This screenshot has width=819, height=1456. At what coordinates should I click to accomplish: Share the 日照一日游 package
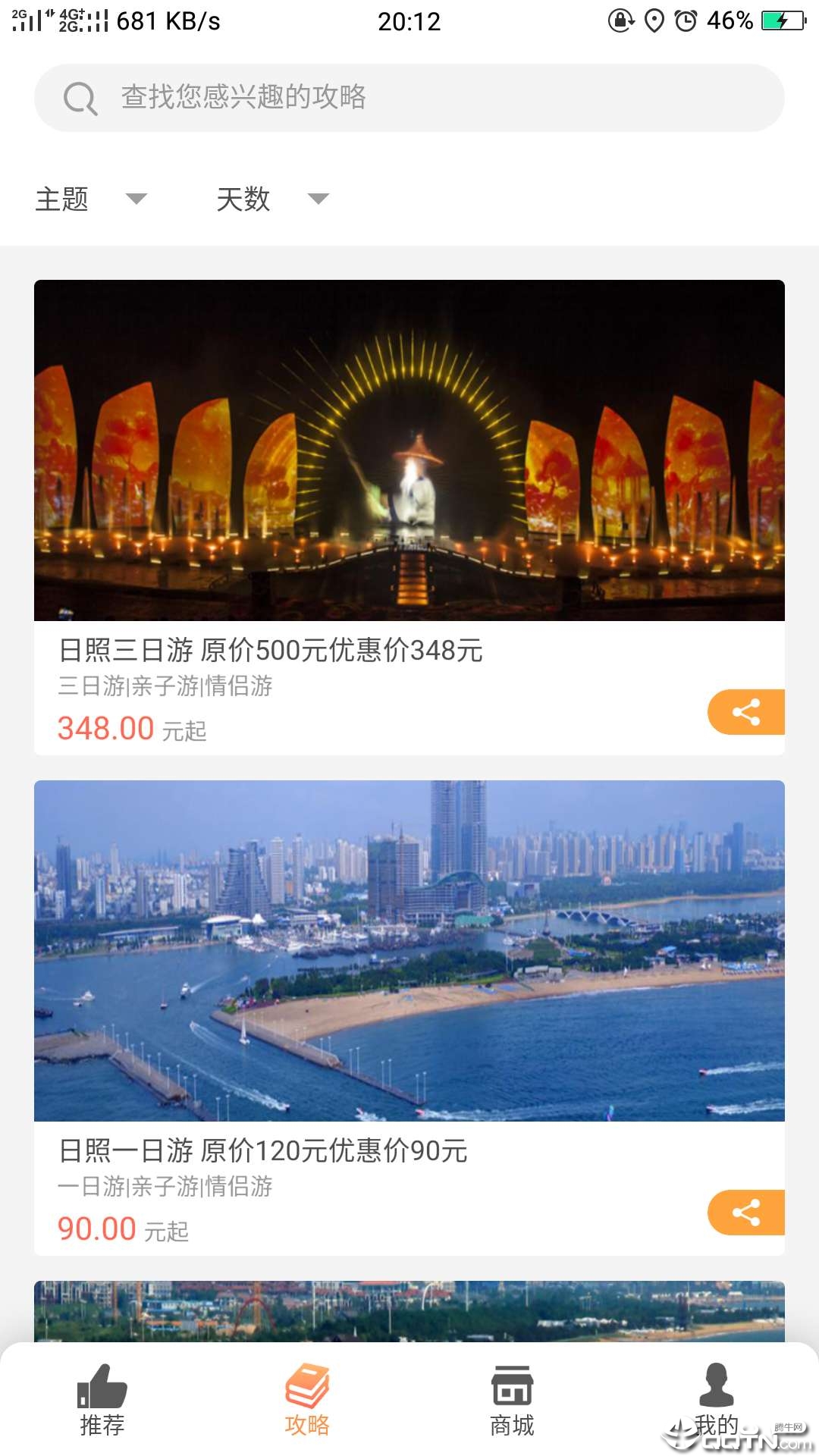745,1212
